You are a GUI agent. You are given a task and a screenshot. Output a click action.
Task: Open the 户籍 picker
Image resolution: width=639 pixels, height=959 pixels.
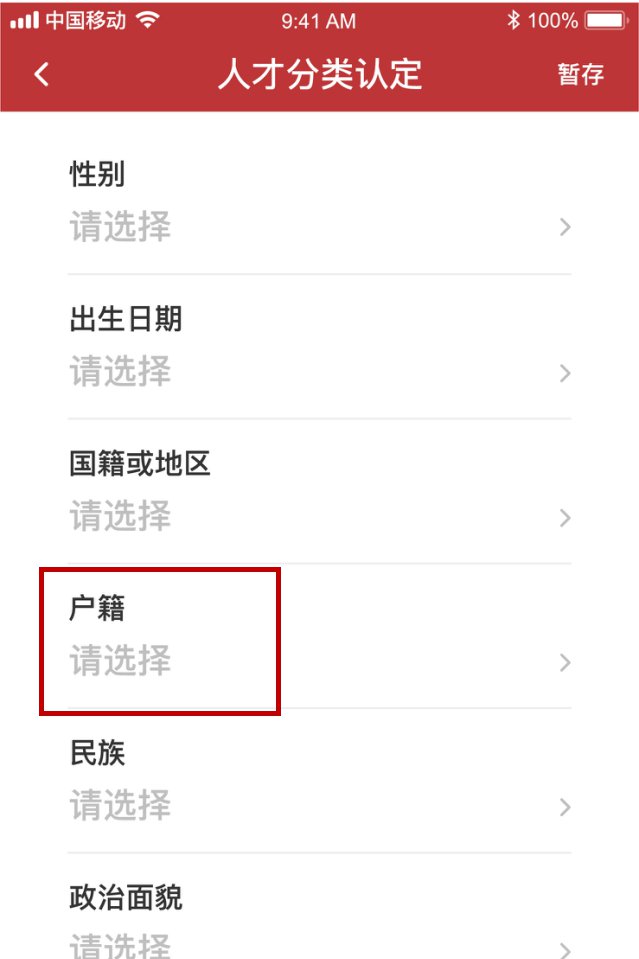tap(319, 661)
